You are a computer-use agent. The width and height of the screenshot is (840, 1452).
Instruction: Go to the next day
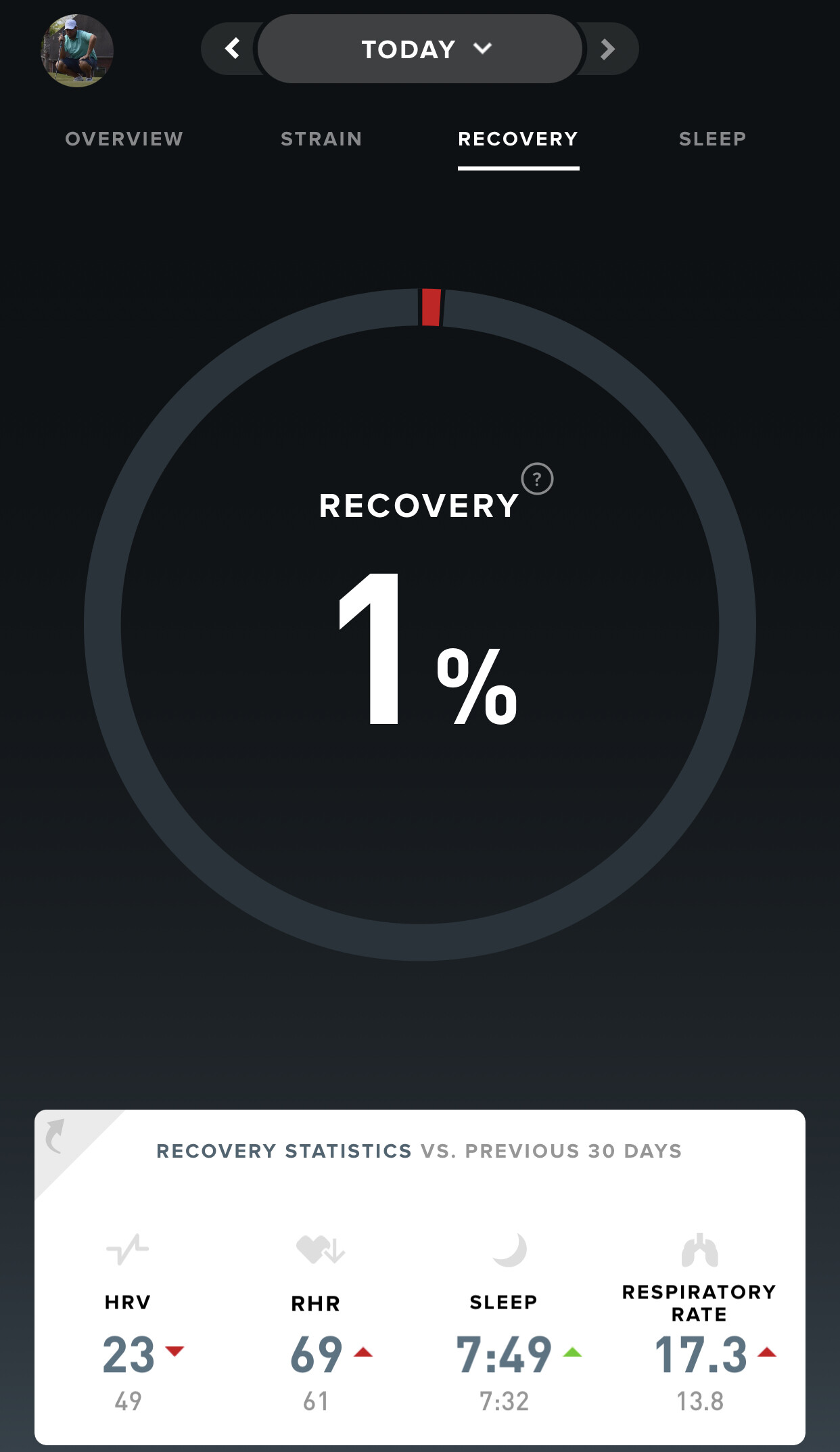click(x=607, y=49)
